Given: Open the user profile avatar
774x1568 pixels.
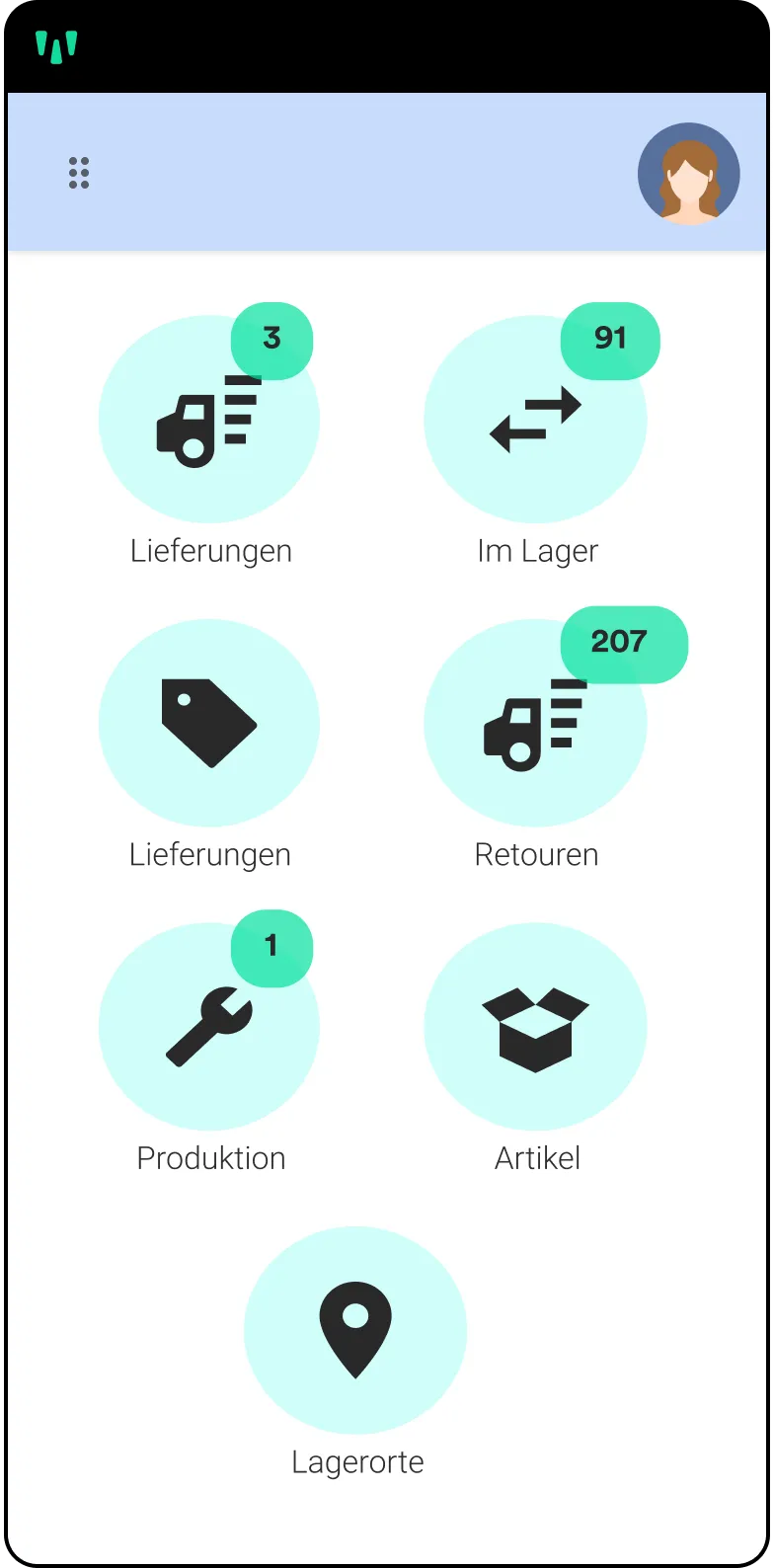Looking at the screenshot, I should [688, 174].
